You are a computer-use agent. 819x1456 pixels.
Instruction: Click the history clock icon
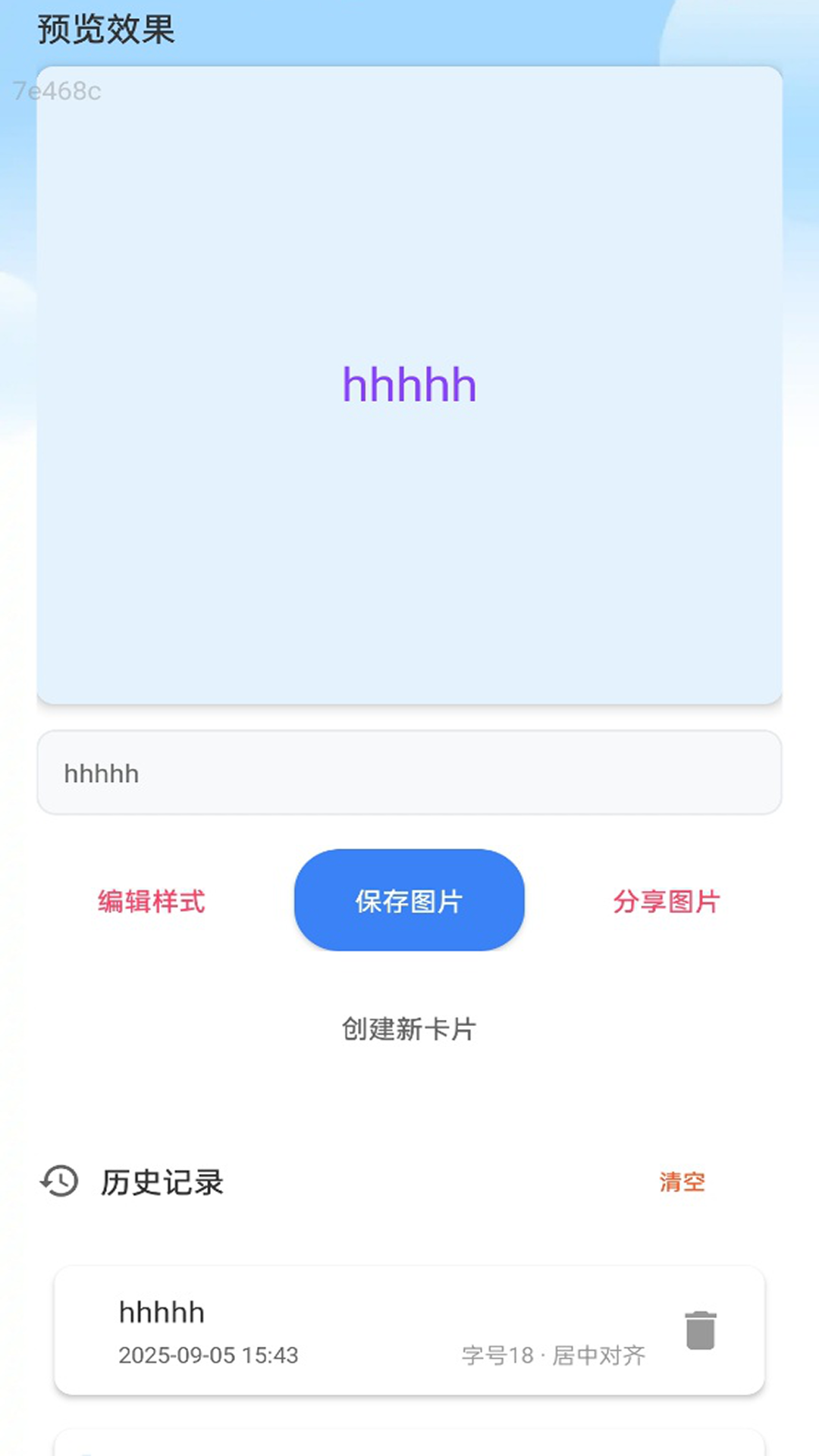[59, 1181]
